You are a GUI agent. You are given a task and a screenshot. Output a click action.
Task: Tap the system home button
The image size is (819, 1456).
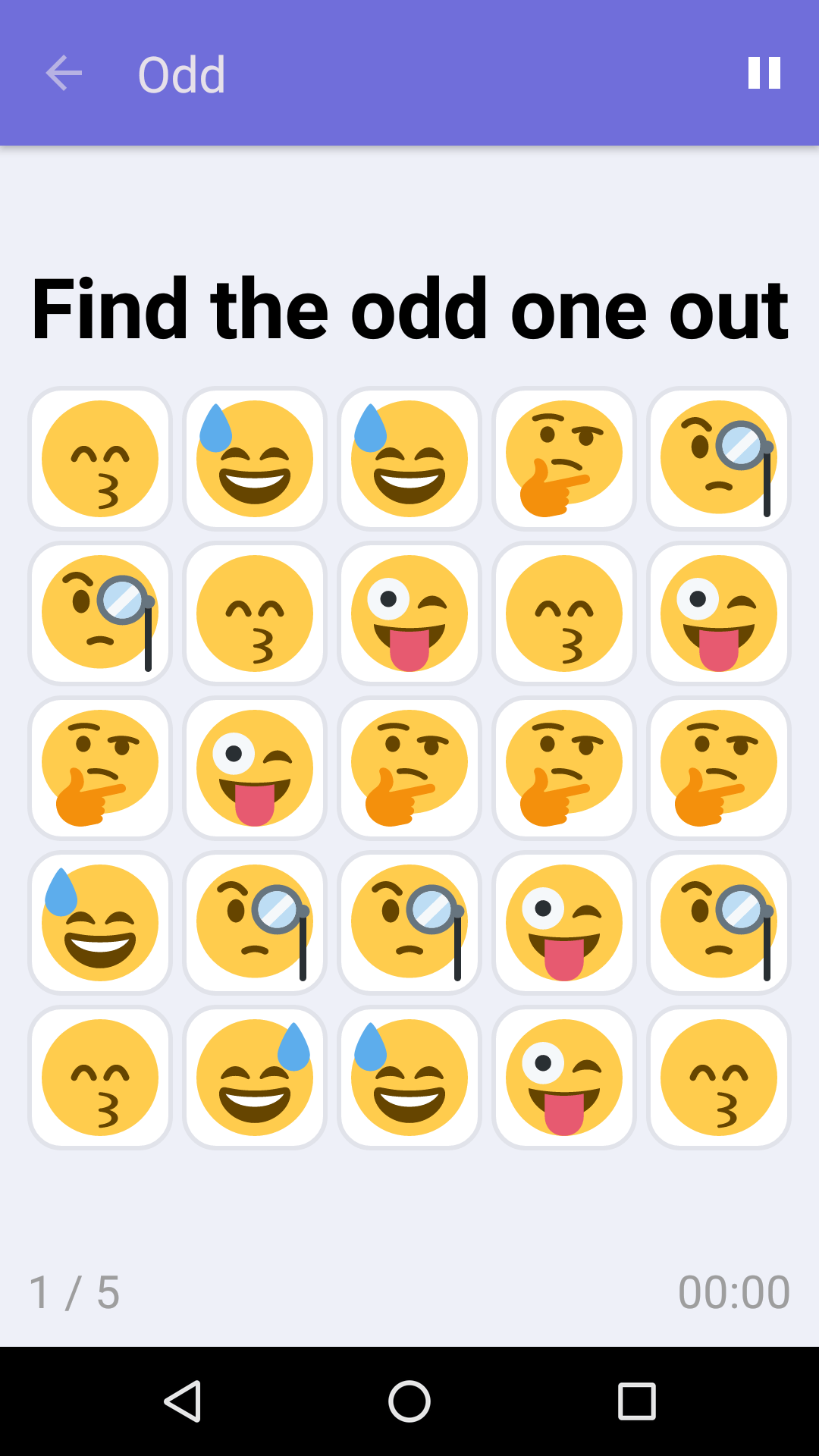[x=409, y=1401]
